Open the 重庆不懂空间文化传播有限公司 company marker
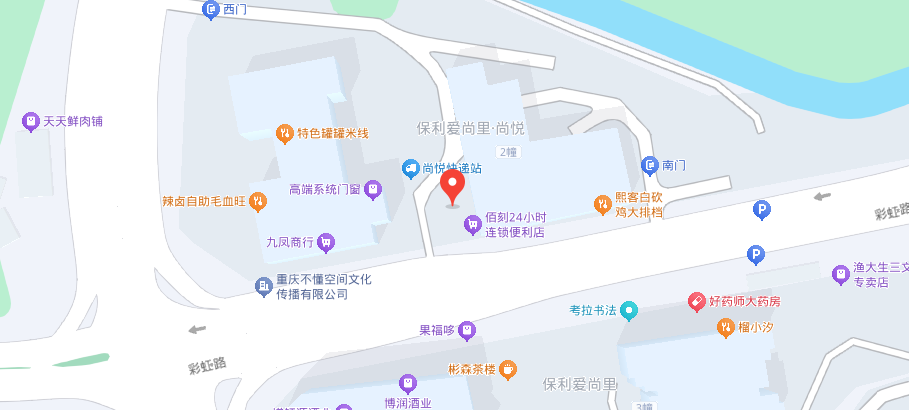Screen dimensions: 909x410 263,287
